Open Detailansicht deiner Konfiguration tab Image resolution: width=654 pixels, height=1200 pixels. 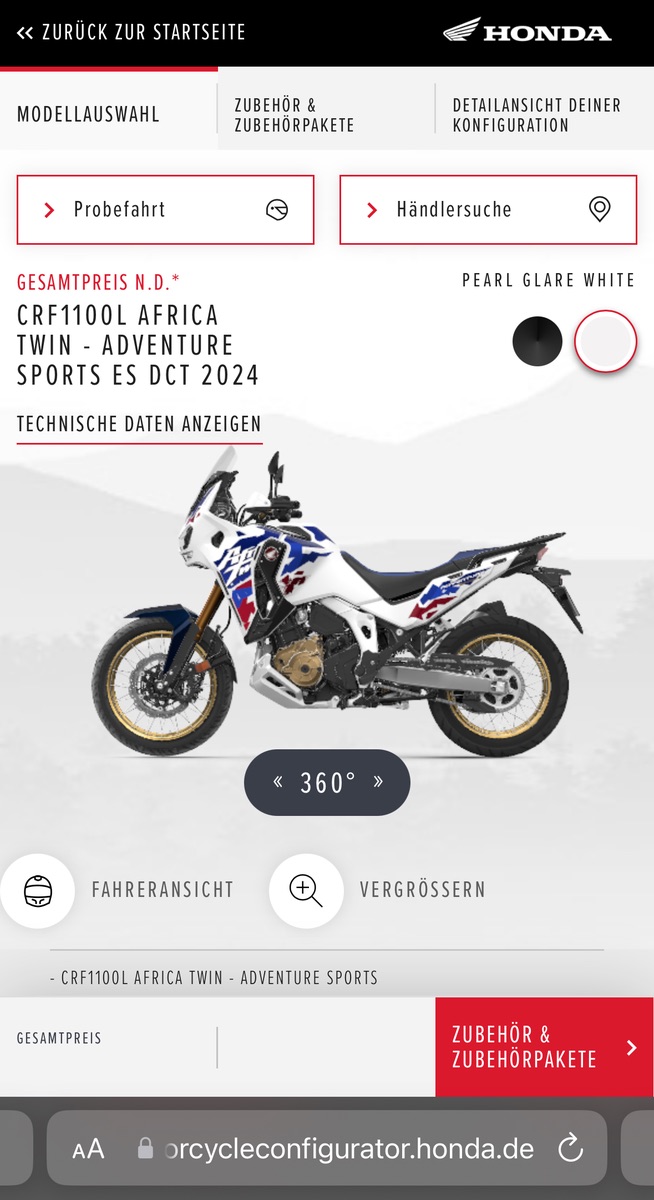tap(536, 115)
